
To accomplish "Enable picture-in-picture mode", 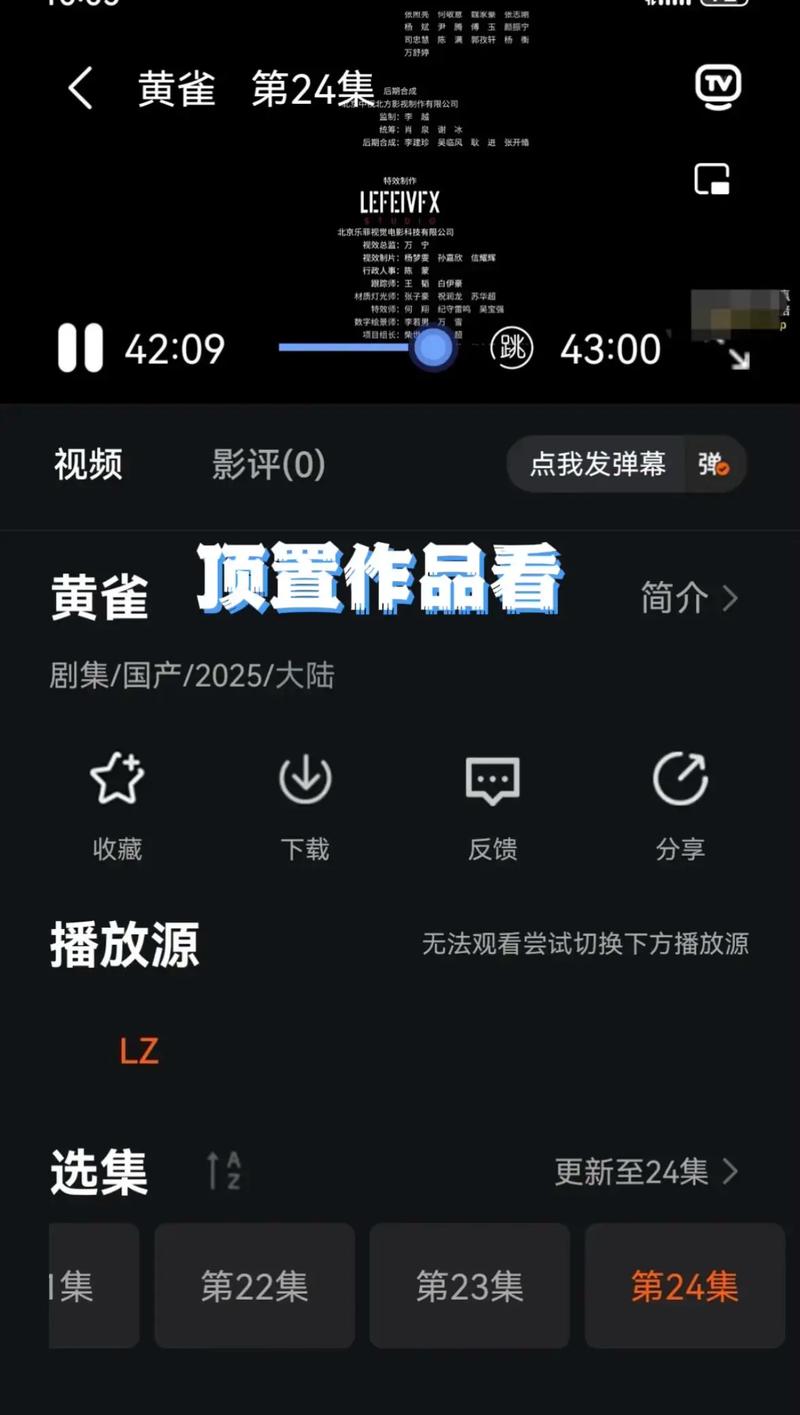I will [x=712, y=180].
